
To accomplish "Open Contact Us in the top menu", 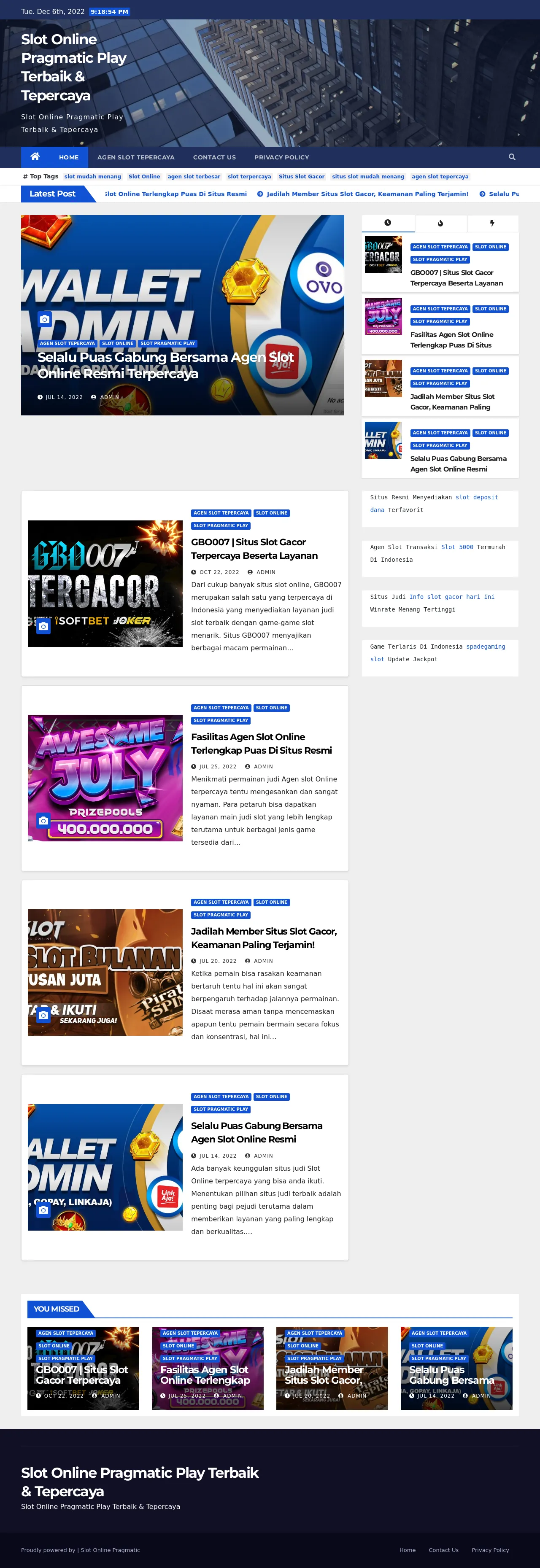I will tap(214, 157).
